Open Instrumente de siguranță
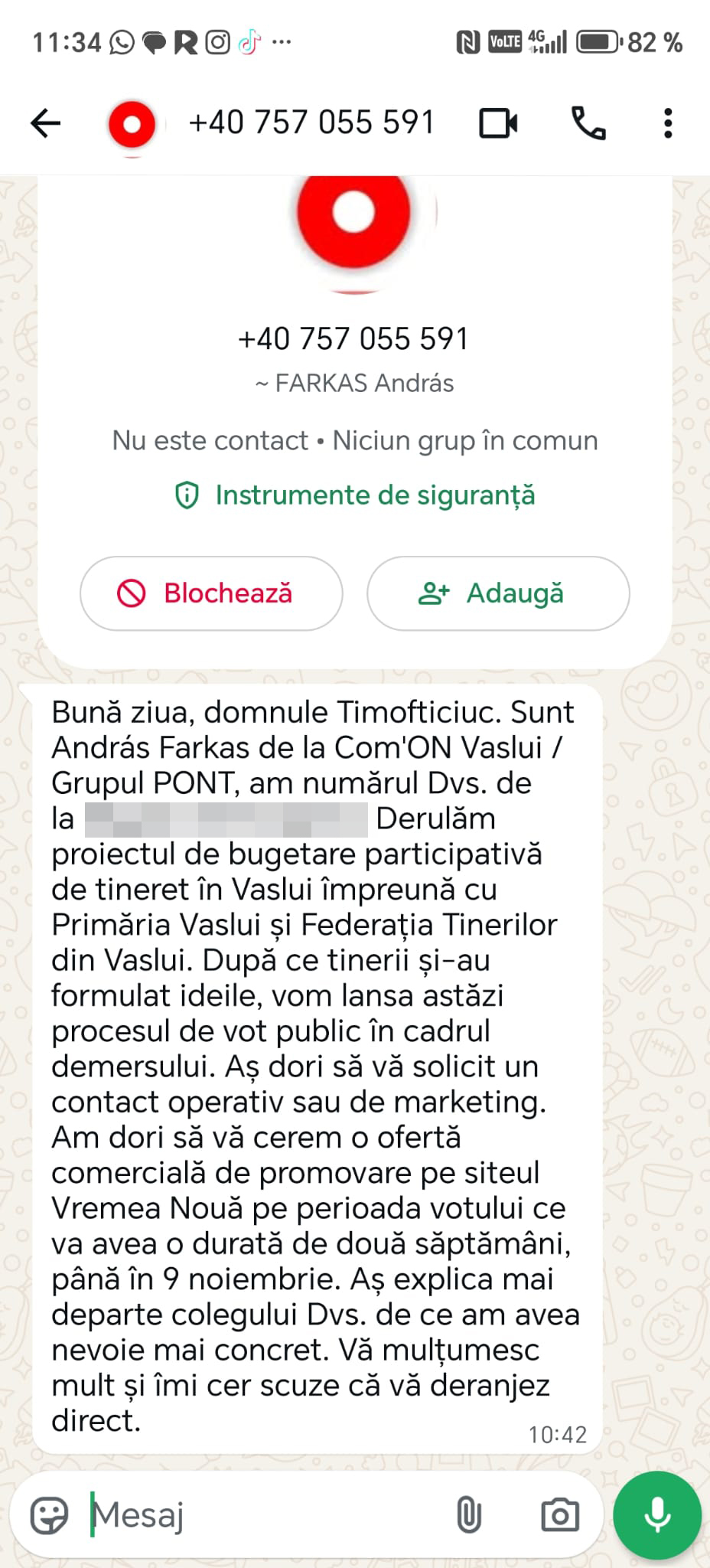 (355, 495)
